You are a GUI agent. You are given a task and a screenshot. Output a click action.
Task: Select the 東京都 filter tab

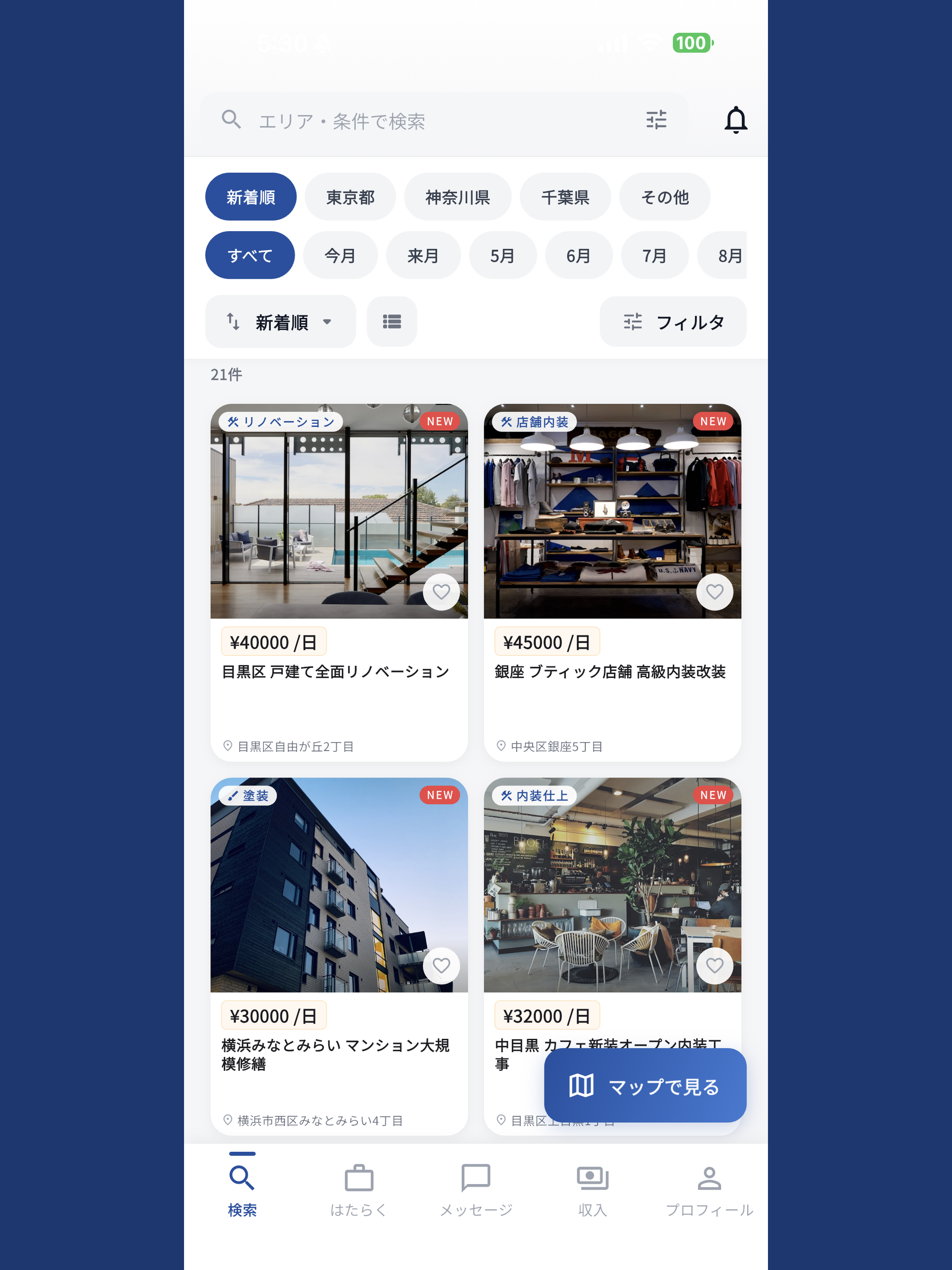tap(350, 197)
